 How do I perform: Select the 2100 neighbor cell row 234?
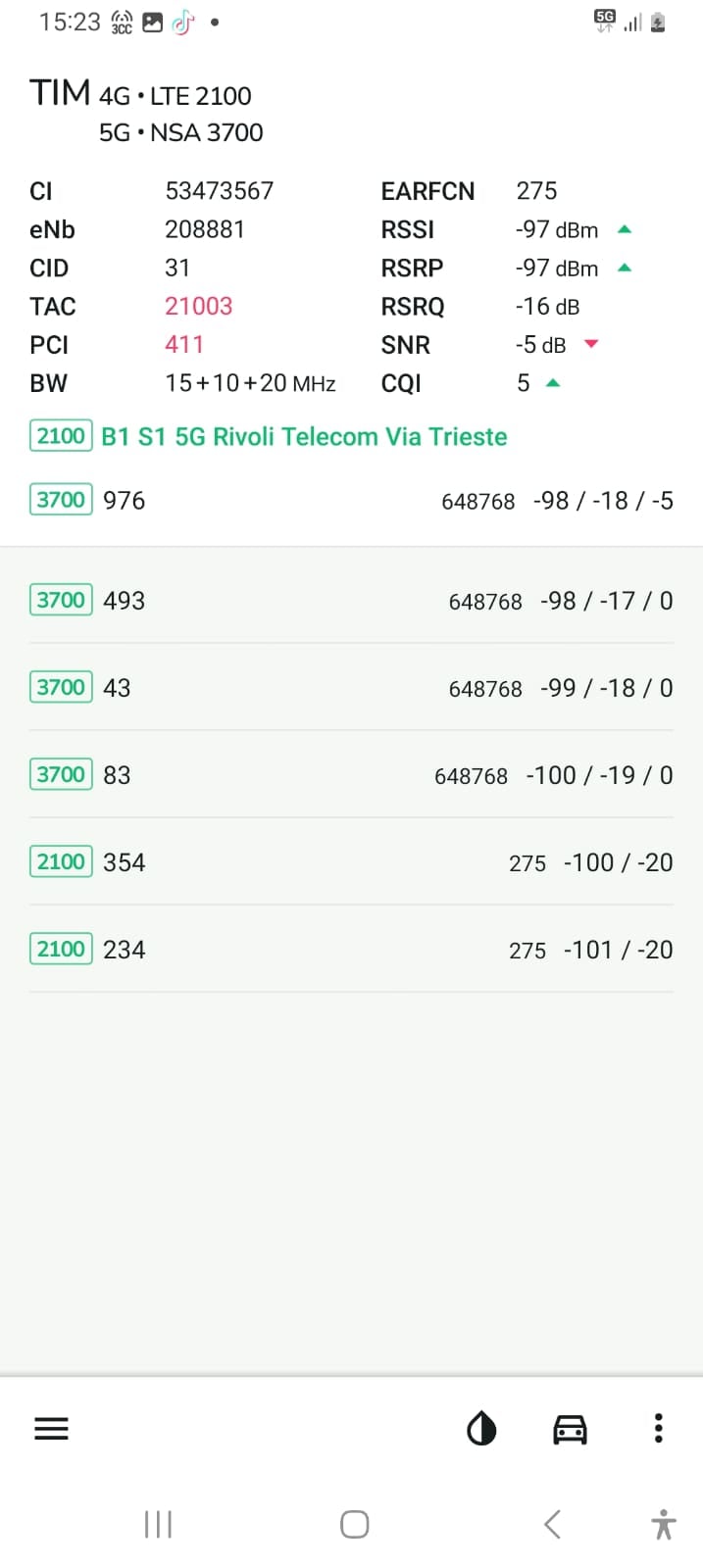click(x=351, y=950)
